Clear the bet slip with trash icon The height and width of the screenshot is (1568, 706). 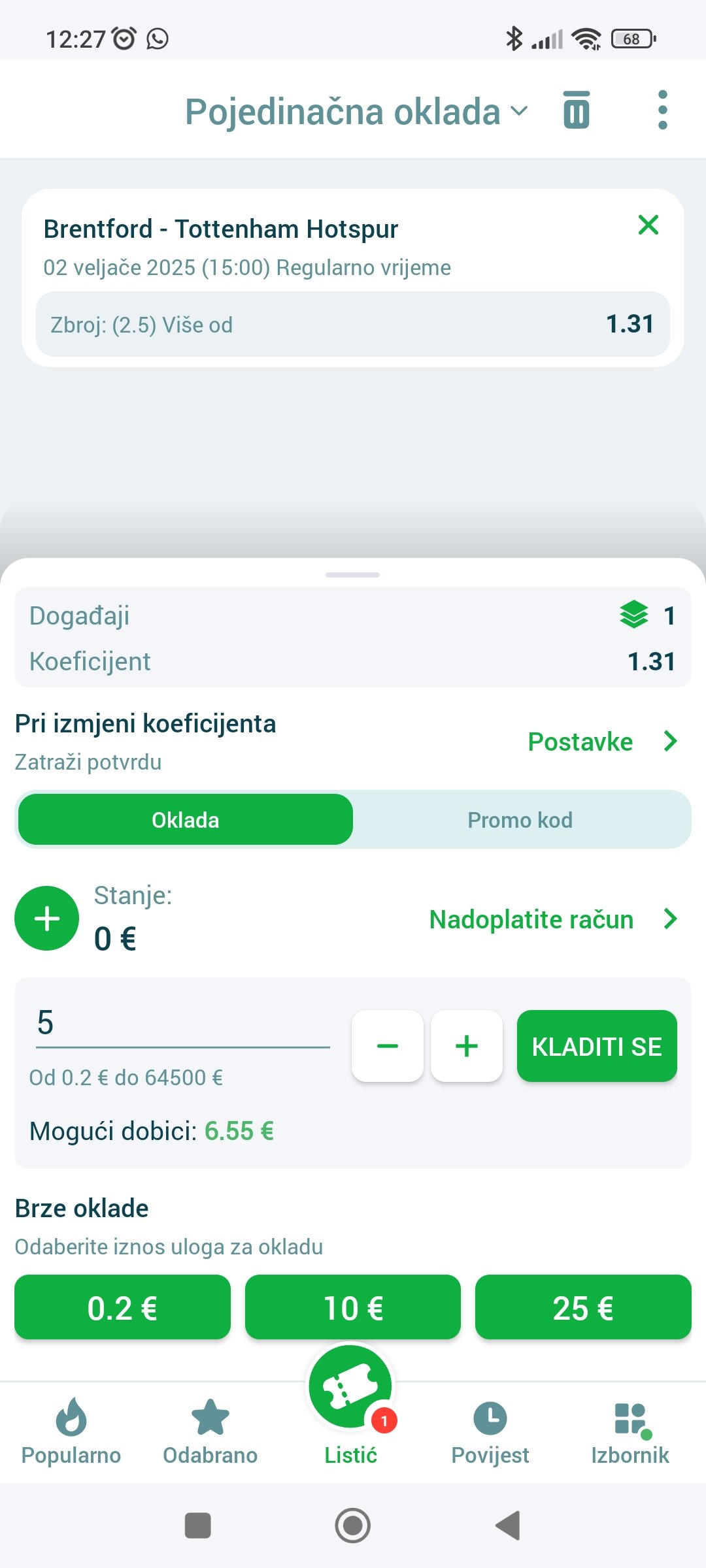[576, 110]
